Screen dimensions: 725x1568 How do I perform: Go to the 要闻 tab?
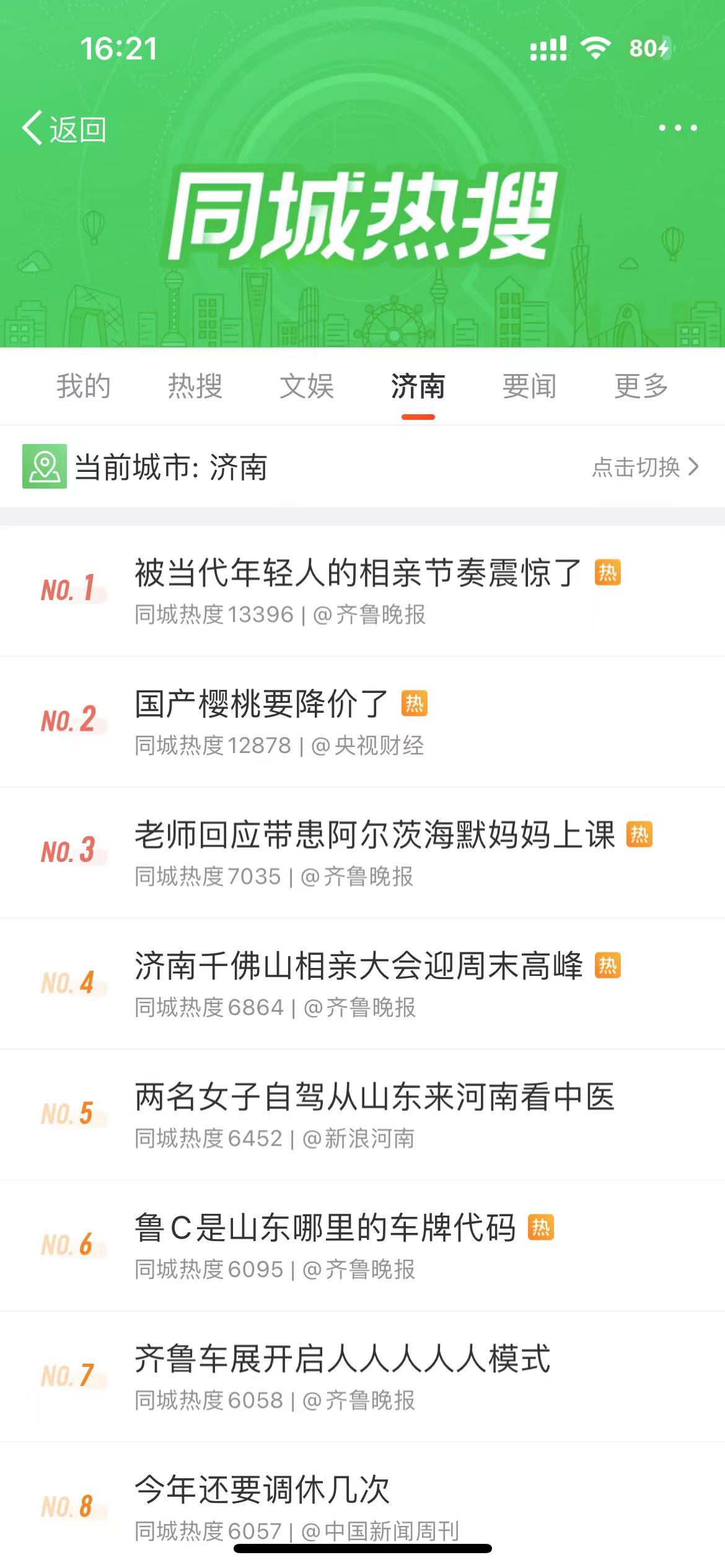(529, 386)
